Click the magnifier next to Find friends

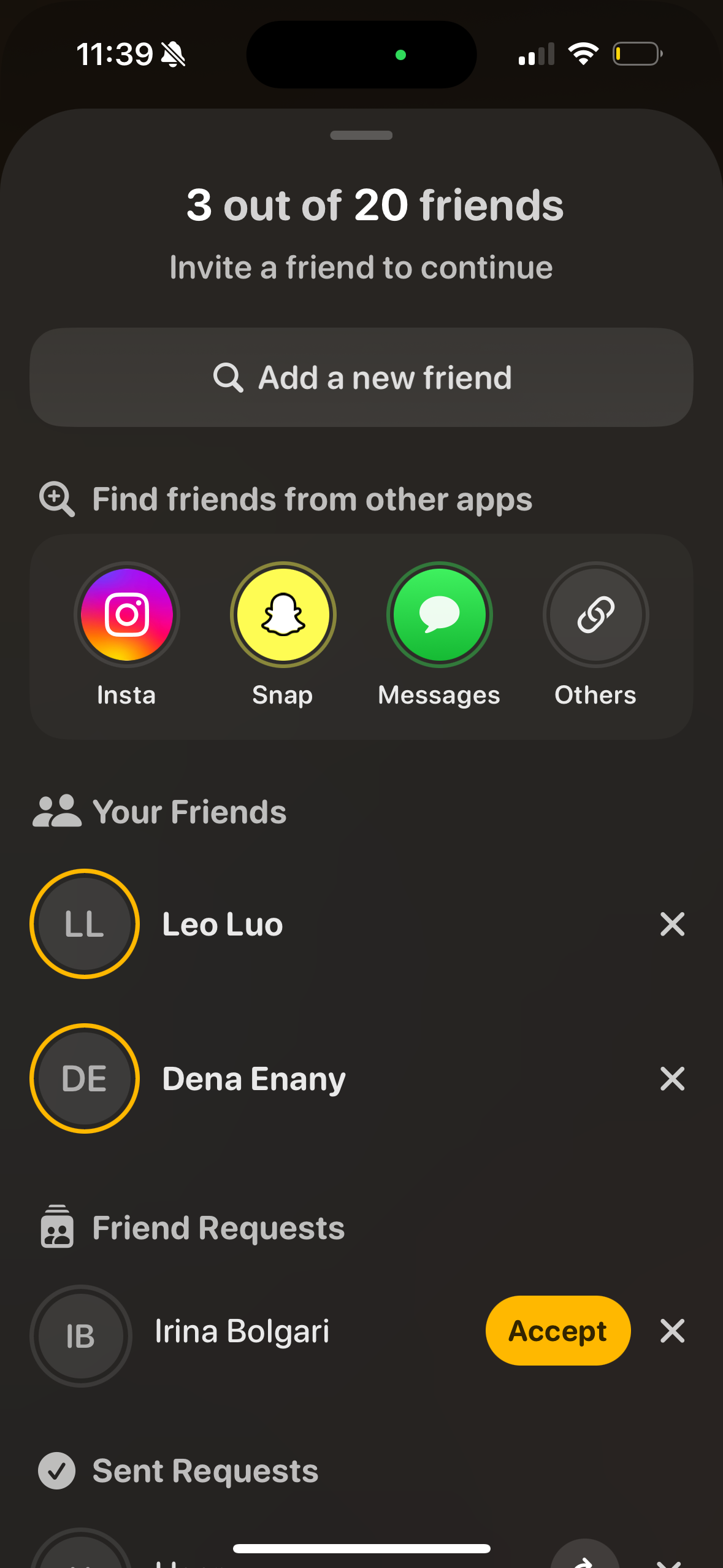click(x=56, y=499)
